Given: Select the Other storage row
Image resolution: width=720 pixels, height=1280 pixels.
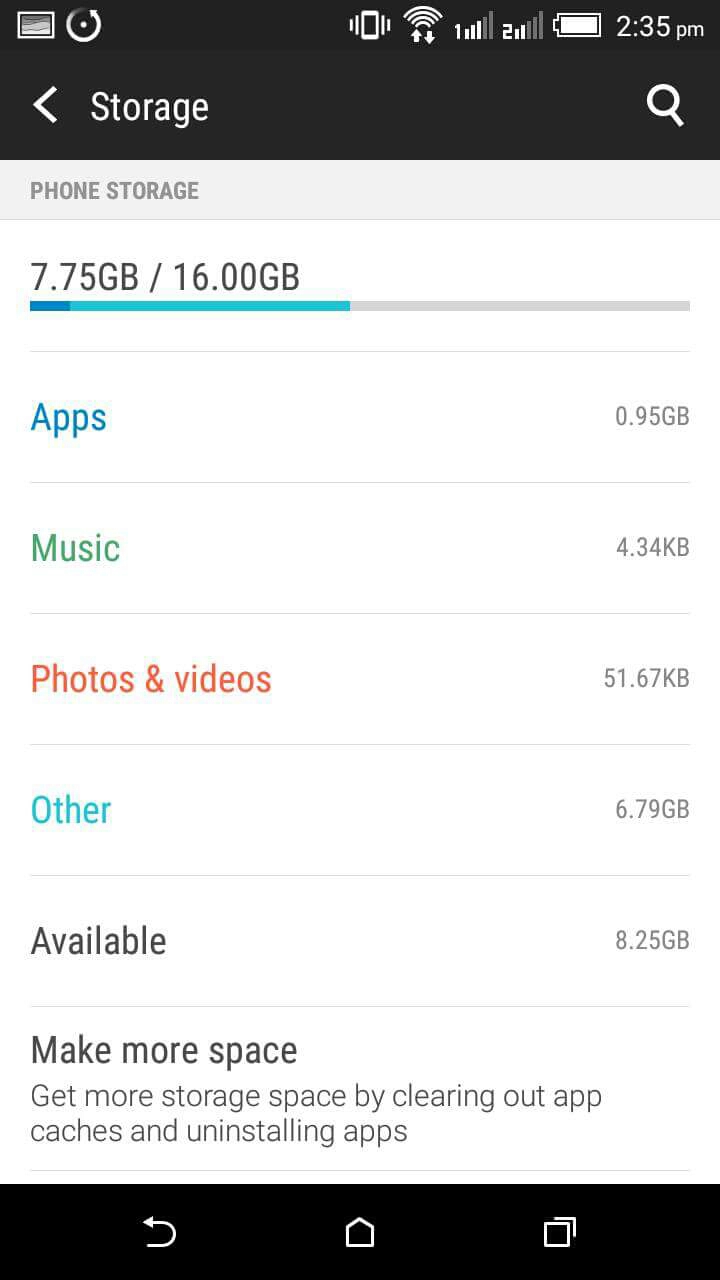Looking at the screenshot, I should coord(360,810).
